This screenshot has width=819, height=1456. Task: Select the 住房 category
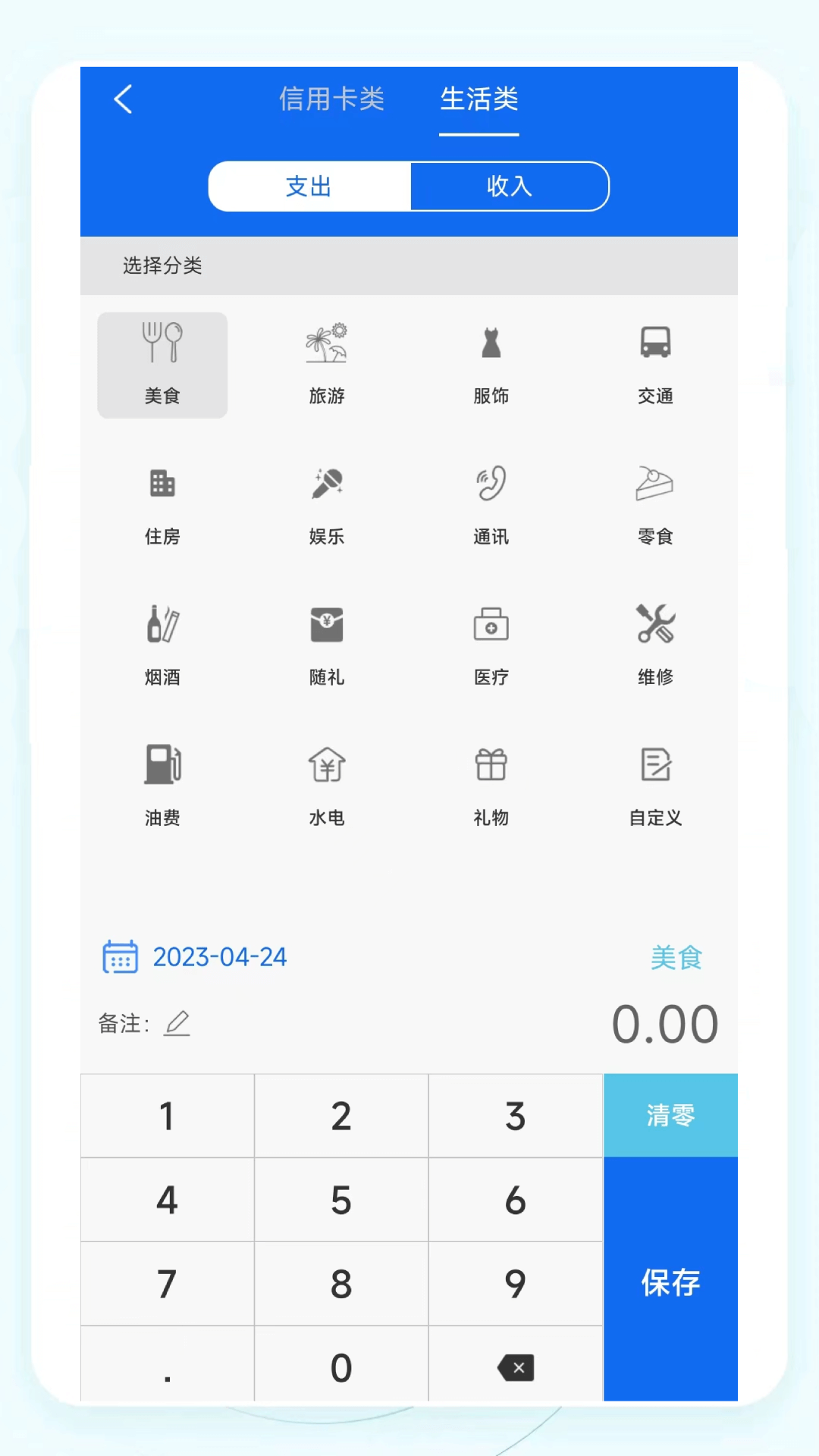pyautogui.click(x=162, y=505)
